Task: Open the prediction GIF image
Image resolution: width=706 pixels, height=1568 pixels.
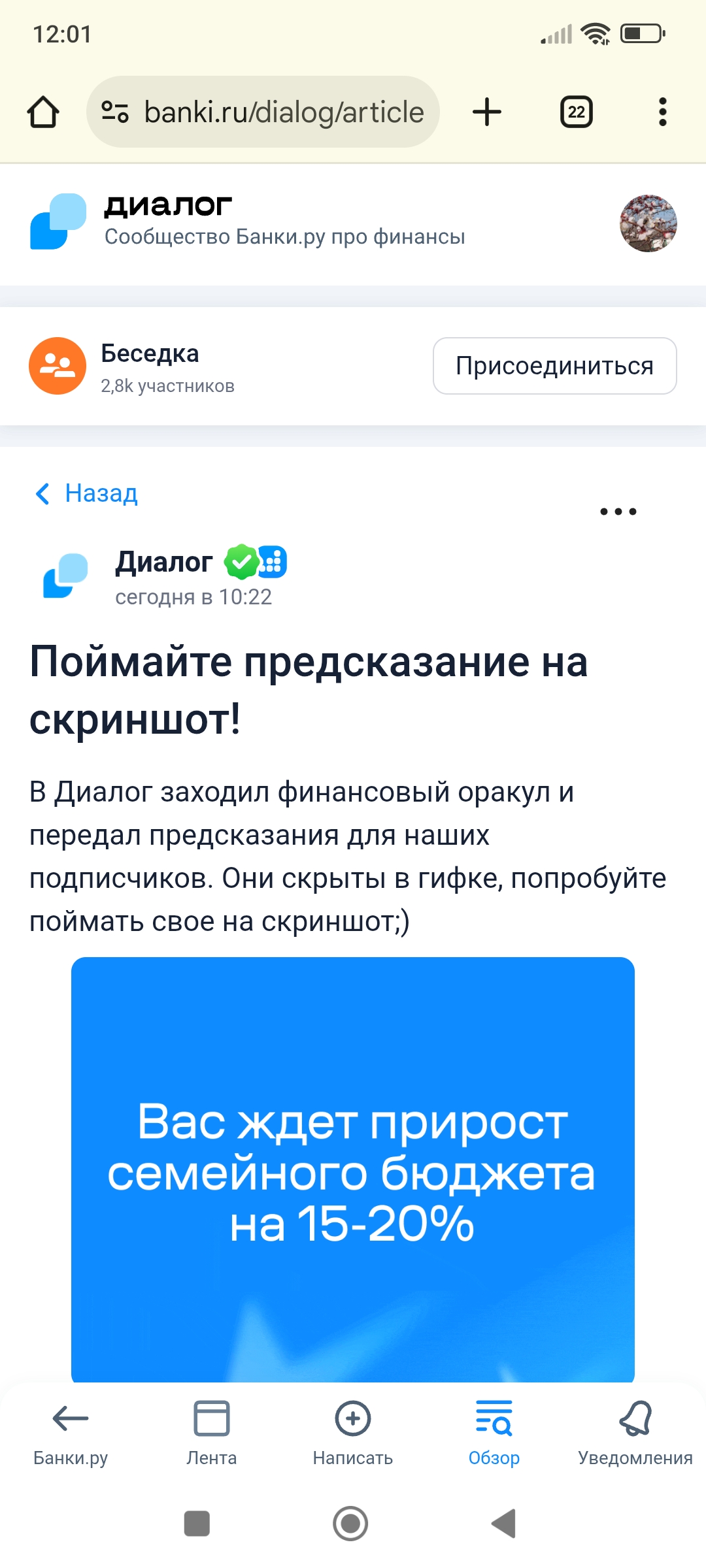Action: click(x=353, y=1169)
